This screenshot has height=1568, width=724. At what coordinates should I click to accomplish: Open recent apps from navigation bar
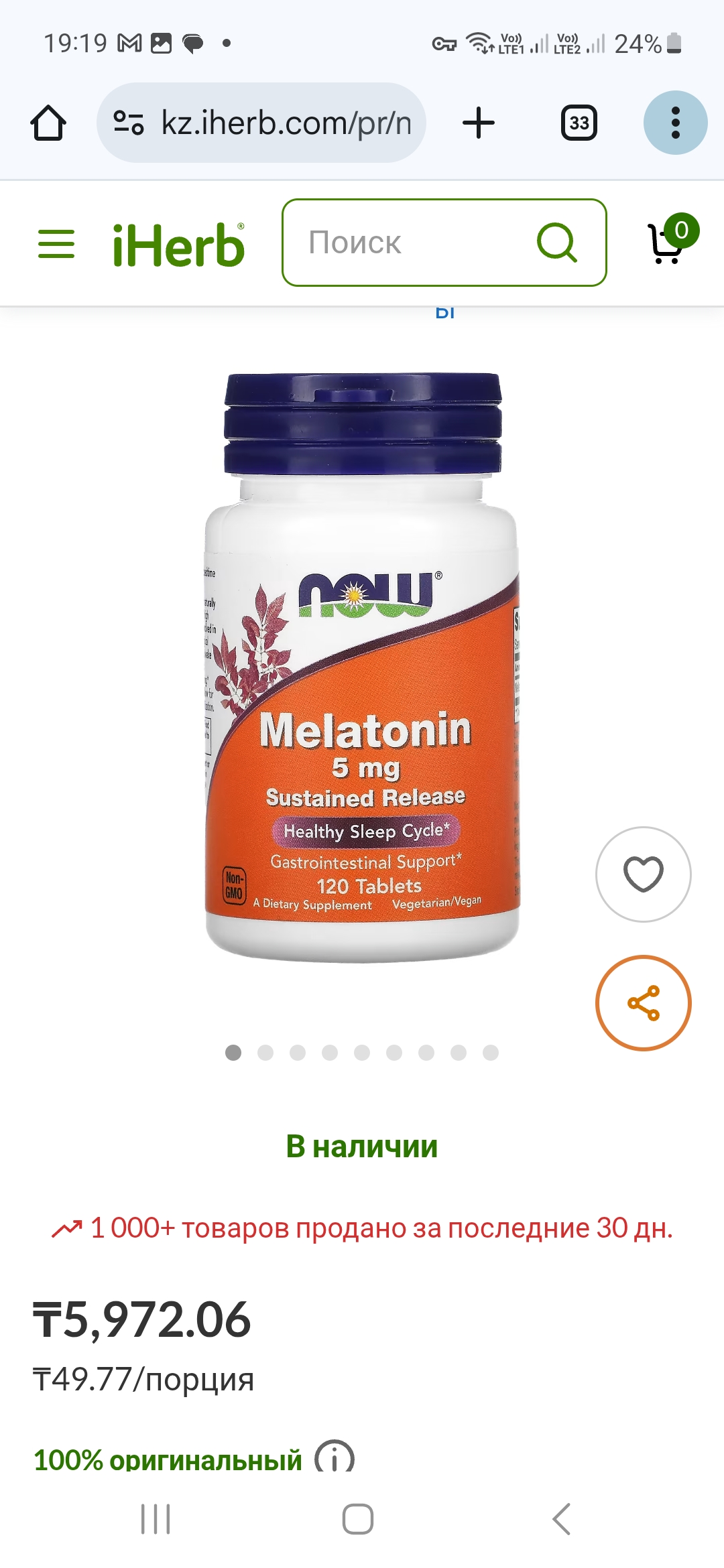(156, 1519)
